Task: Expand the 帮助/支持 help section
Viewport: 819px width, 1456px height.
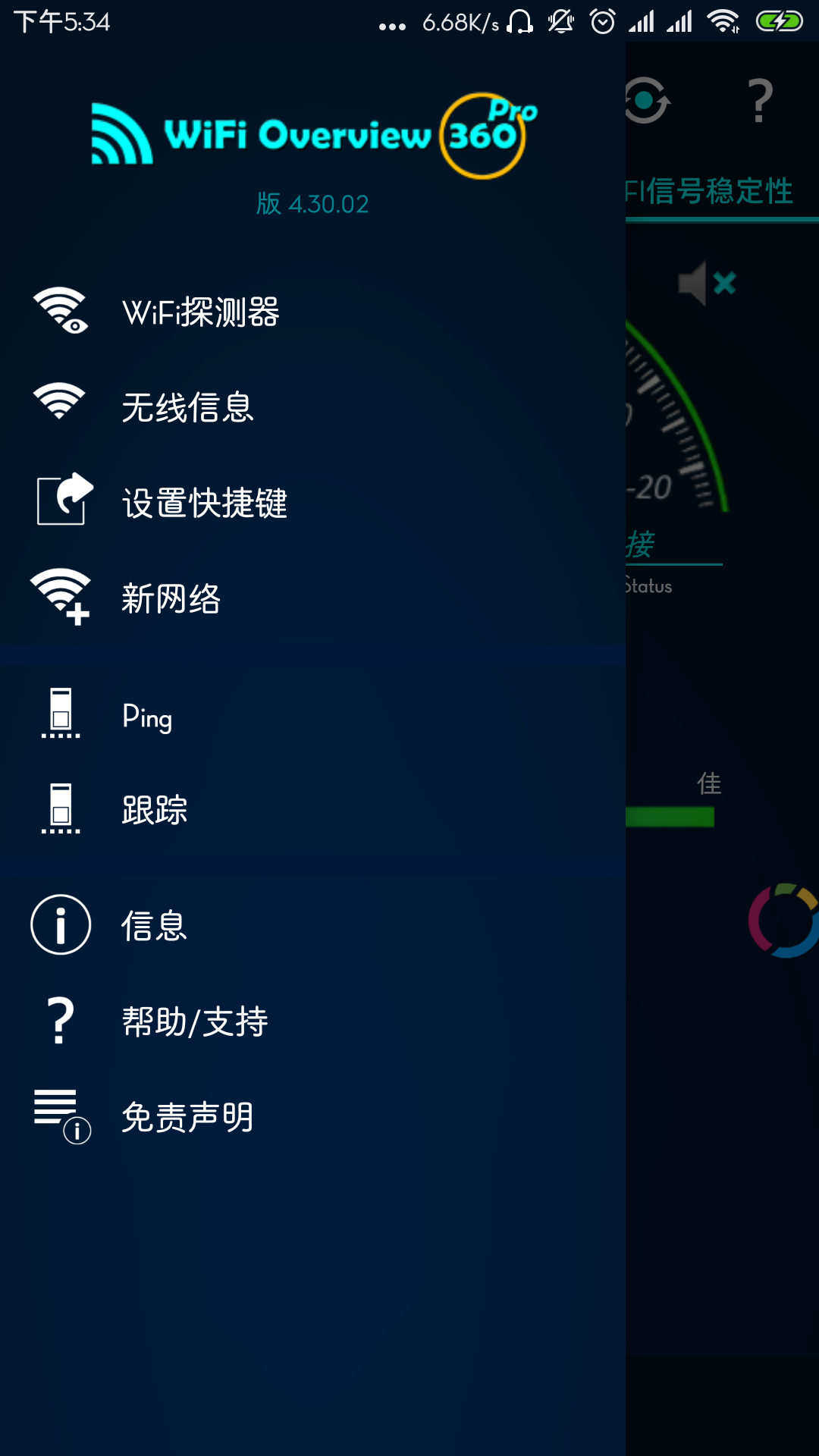Action: pos(196,1020)
